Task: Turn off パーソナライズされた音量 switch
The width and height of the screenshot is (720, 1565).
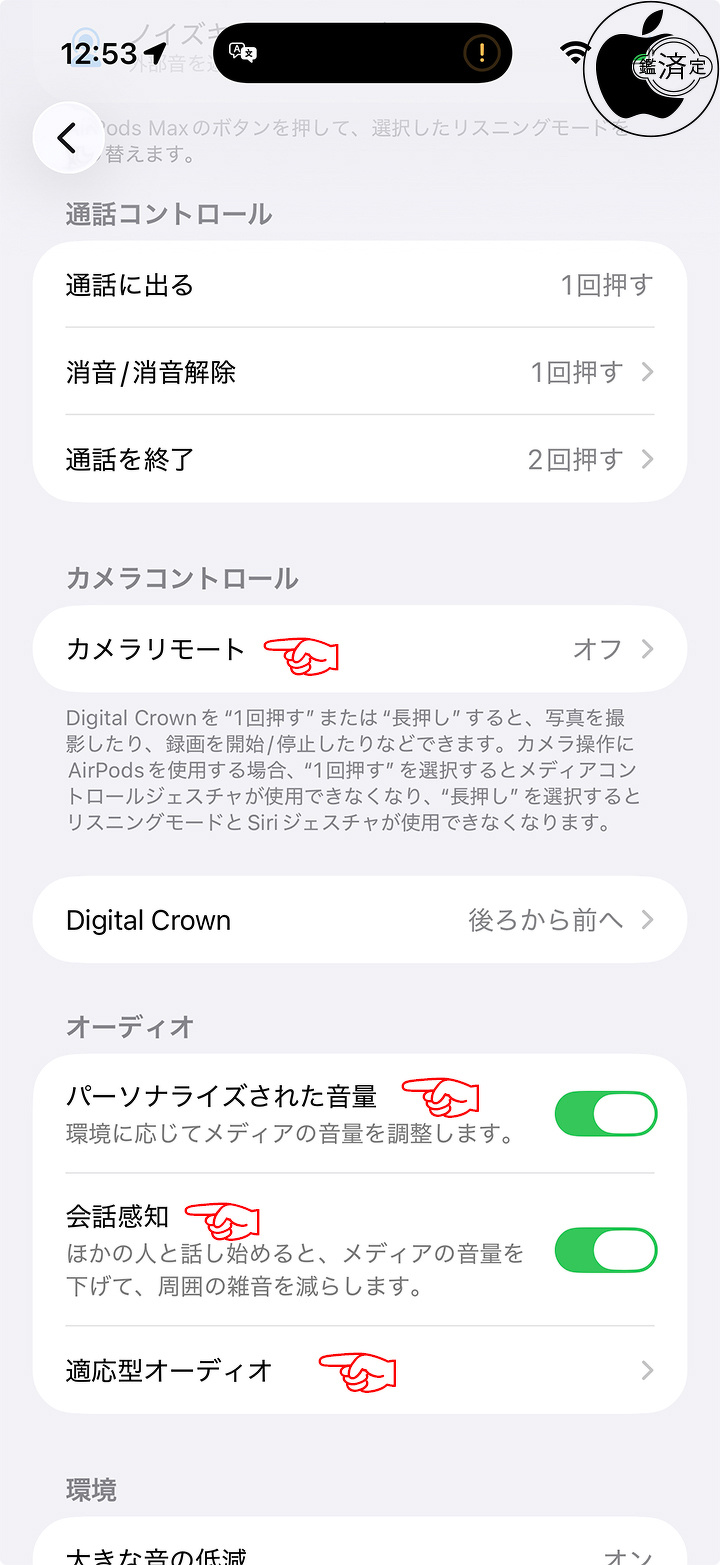Action: coord(605,1114)
